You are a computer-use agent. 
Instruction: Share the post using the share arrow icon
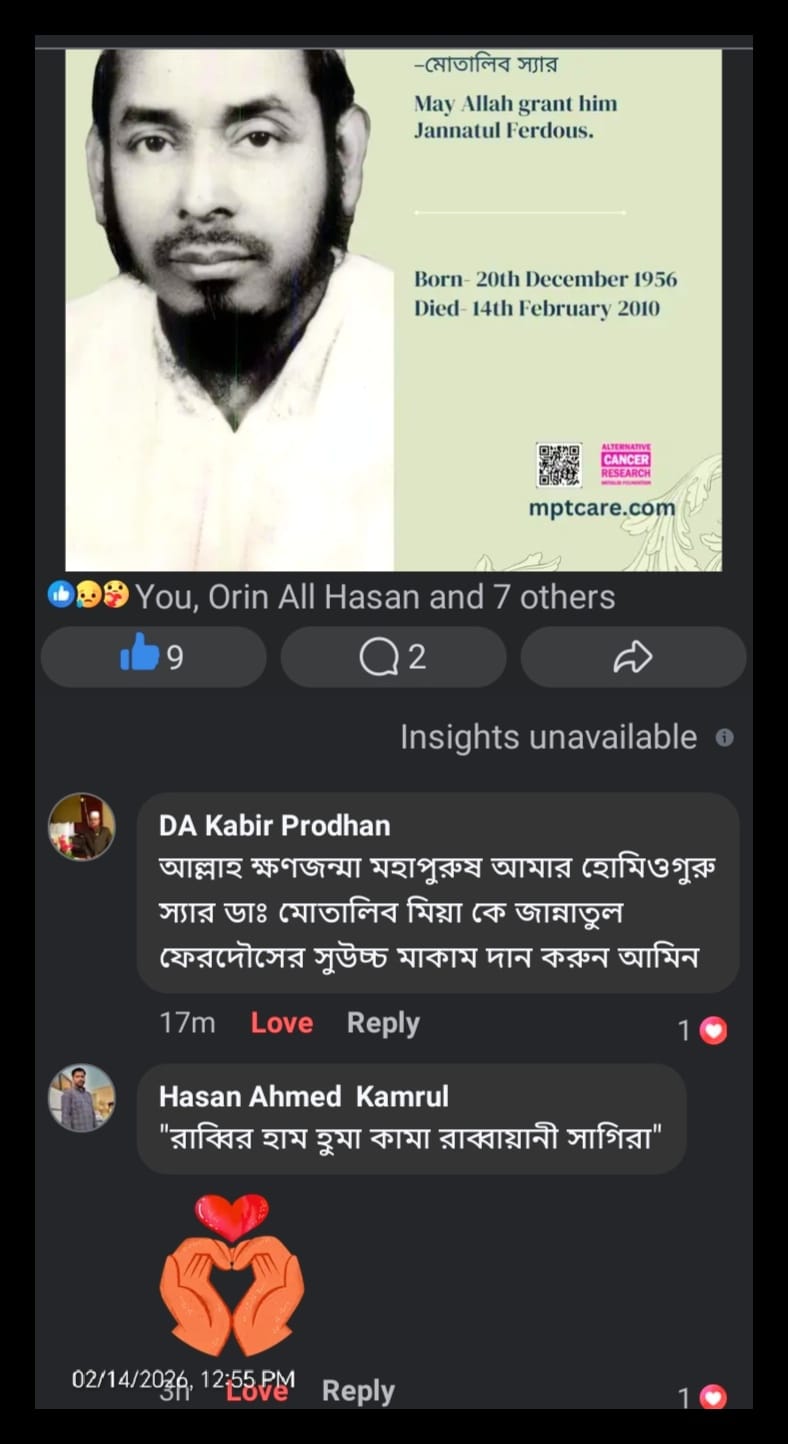(632, 657)
